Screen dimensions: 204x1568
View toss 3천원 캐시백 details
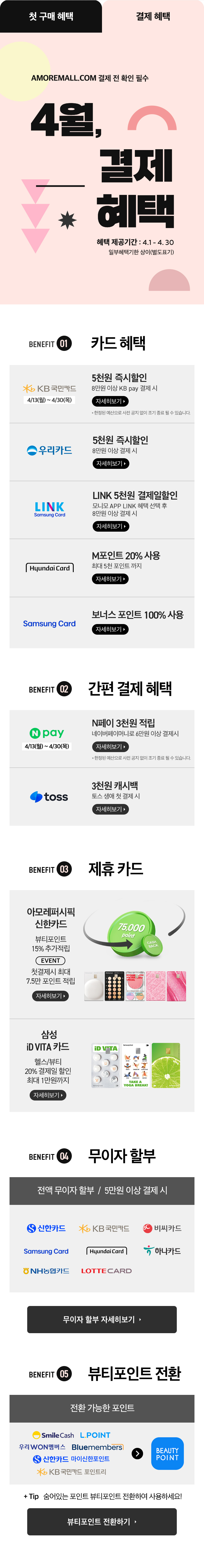click(110, 809)
